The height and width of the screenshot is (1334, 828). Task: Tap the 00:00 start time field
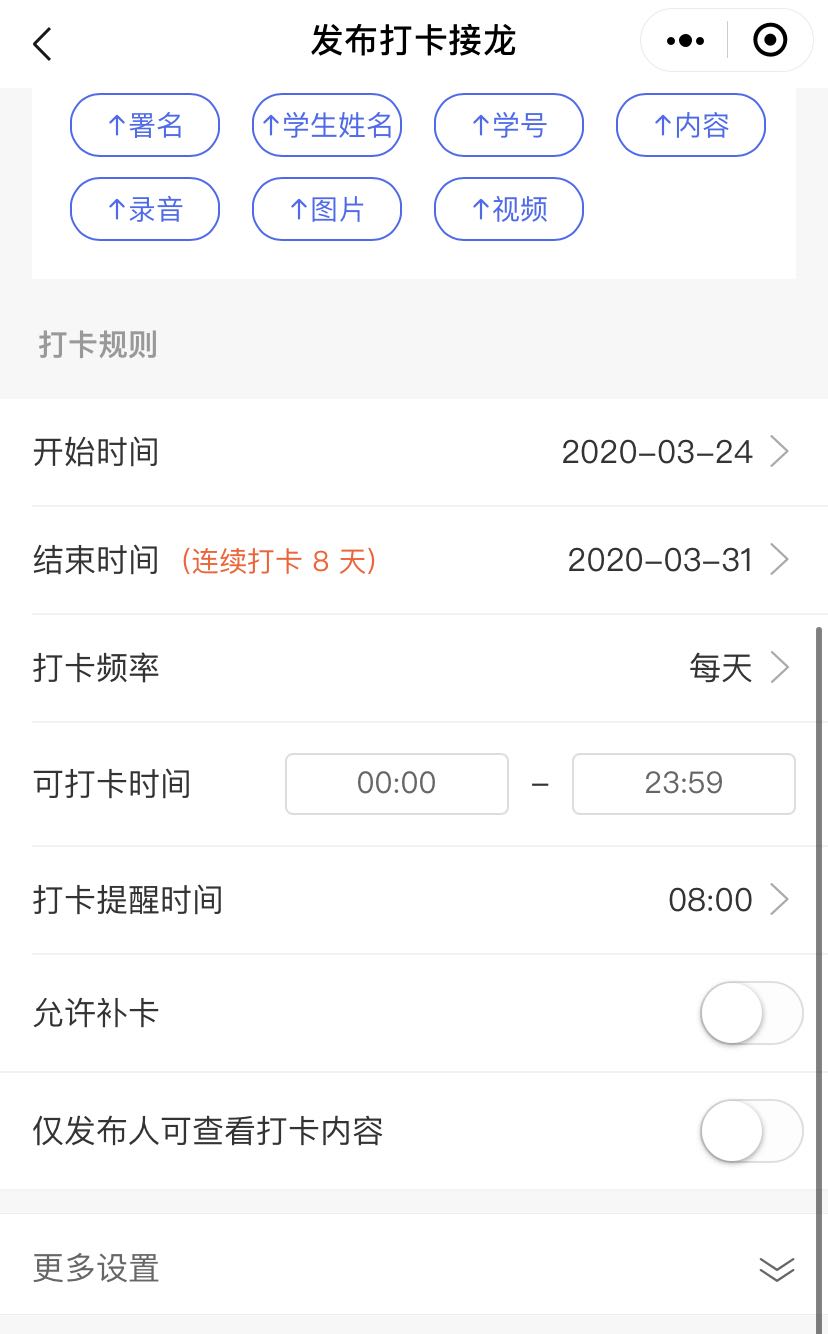[x=396, y=784]
